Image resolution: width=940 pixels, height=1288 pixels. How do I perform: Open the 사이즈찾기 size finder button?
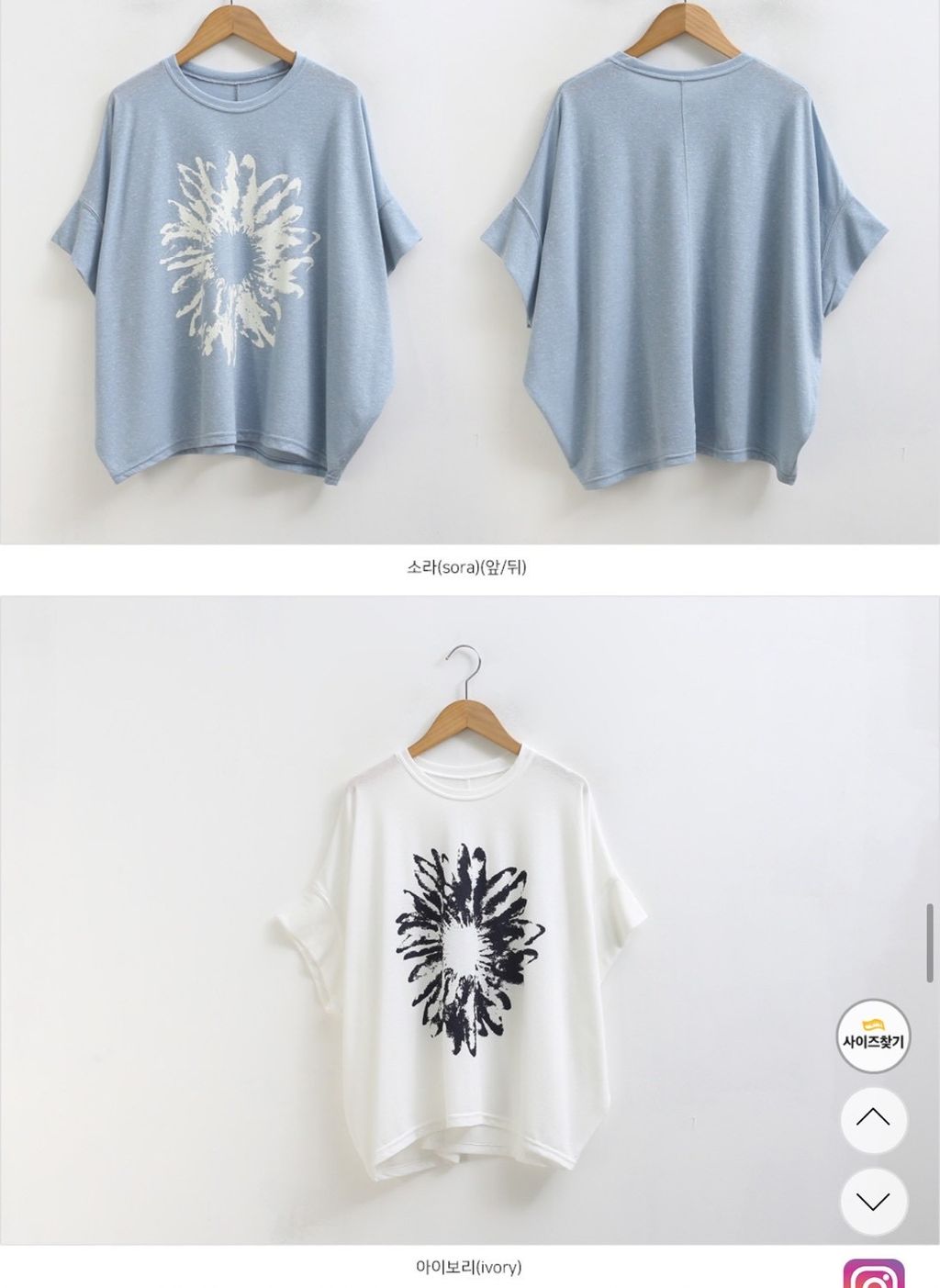click(x=874, y=1037)
